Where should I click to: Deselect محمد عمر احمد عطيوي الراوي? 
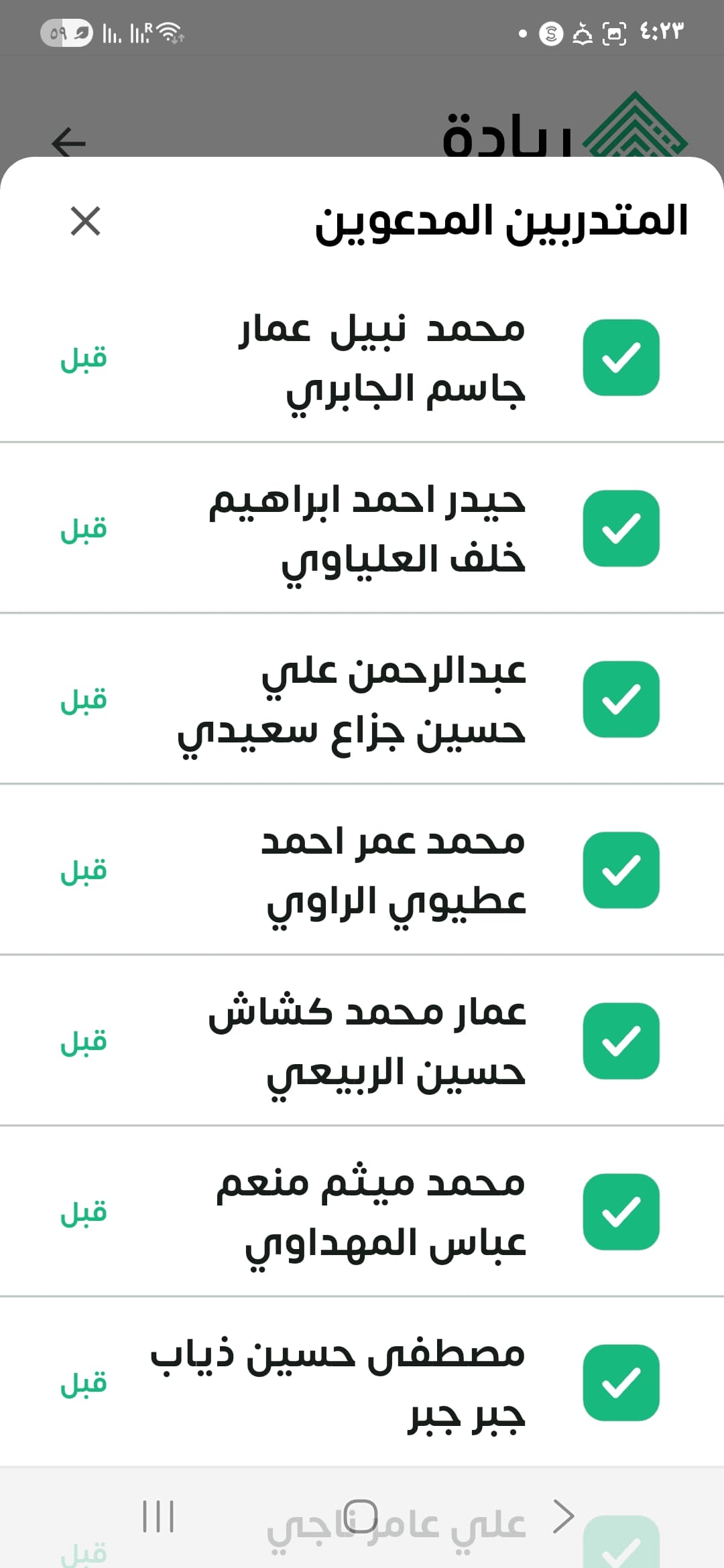pyautogui.click(x=621, y=870)
